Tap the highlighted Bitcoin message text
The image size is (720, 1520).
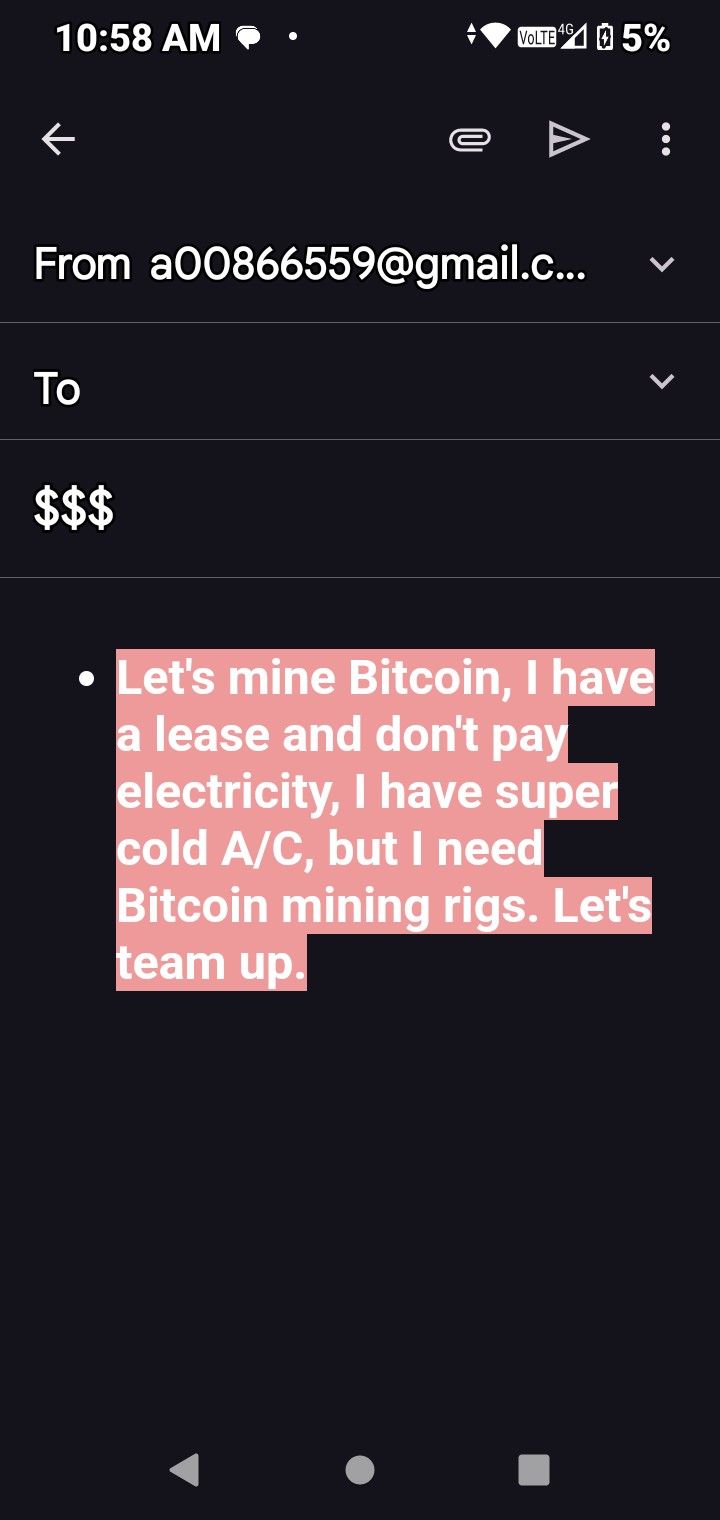(x=385, y=820)
